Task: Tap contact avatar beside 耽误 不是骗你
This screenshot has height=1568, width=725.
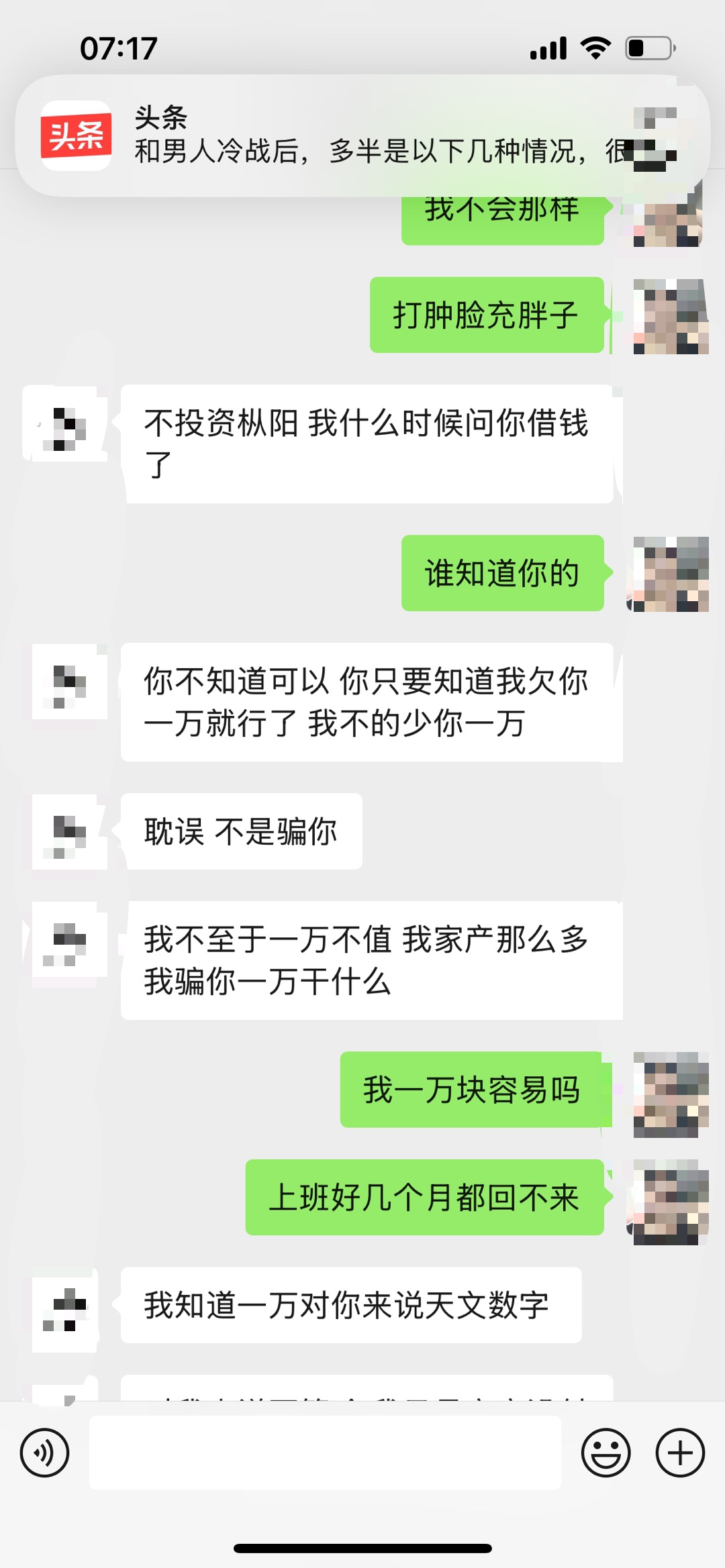Action: coord(70,832)
